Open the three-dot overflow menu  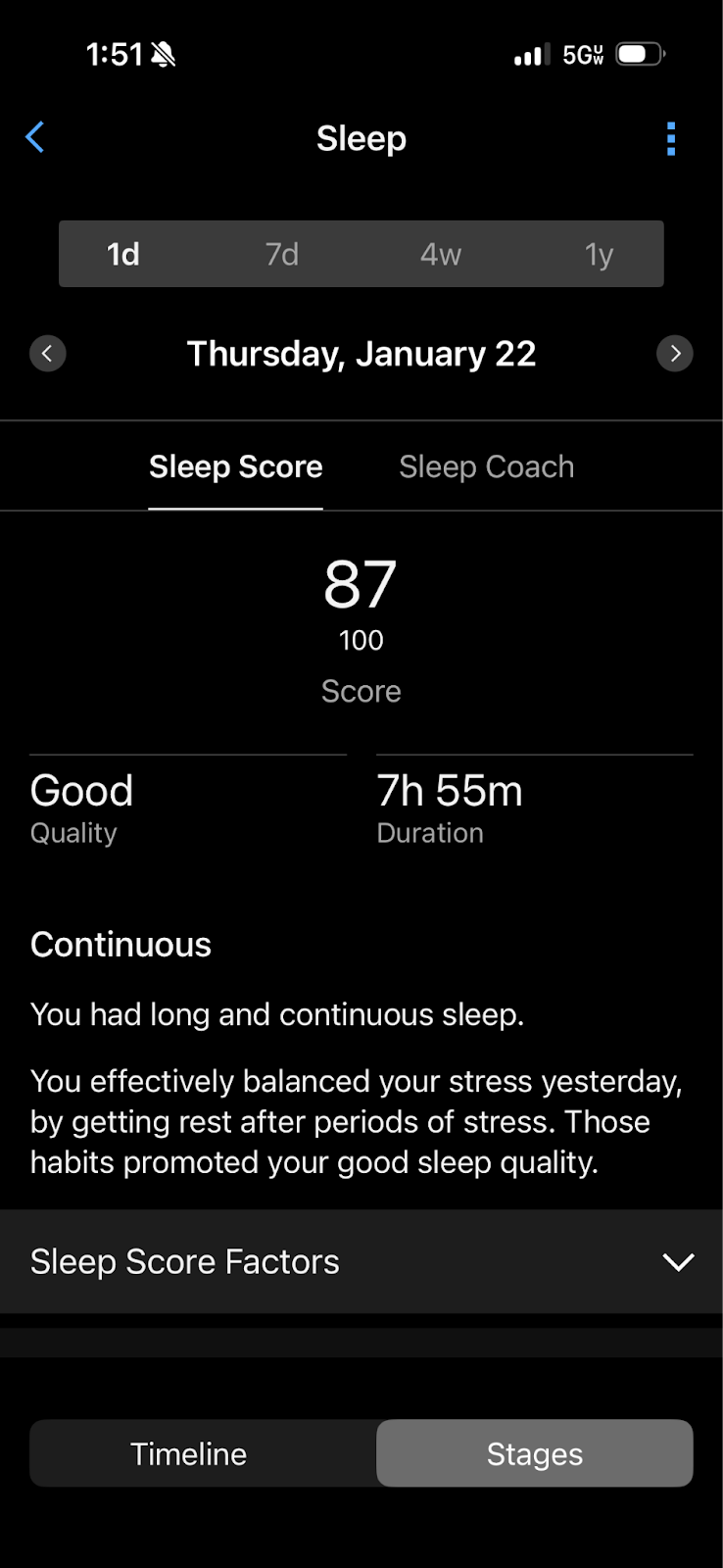click(671, 138)
